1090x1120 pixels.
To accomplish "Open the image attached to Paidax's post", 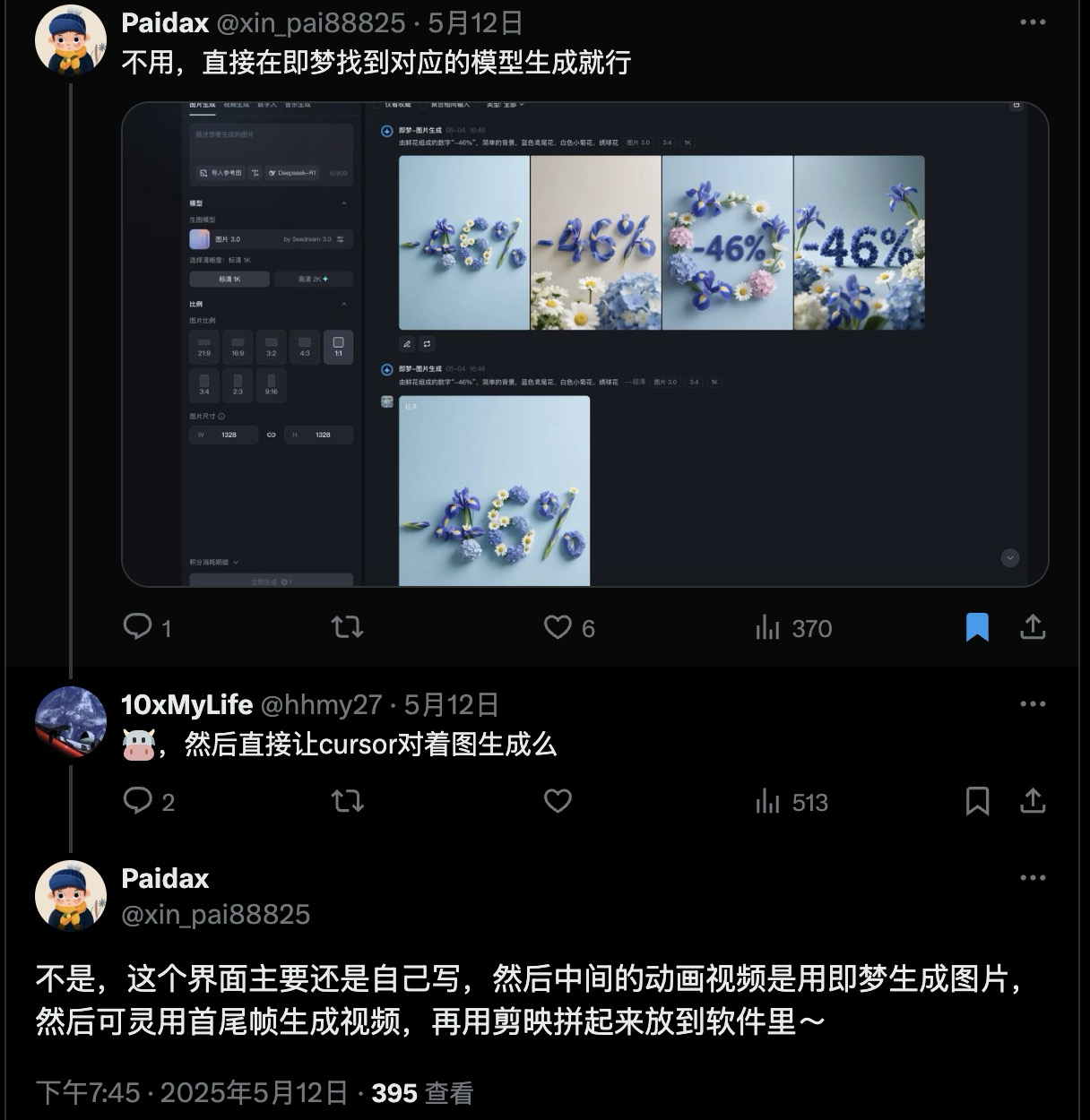I will pos(584,344).
